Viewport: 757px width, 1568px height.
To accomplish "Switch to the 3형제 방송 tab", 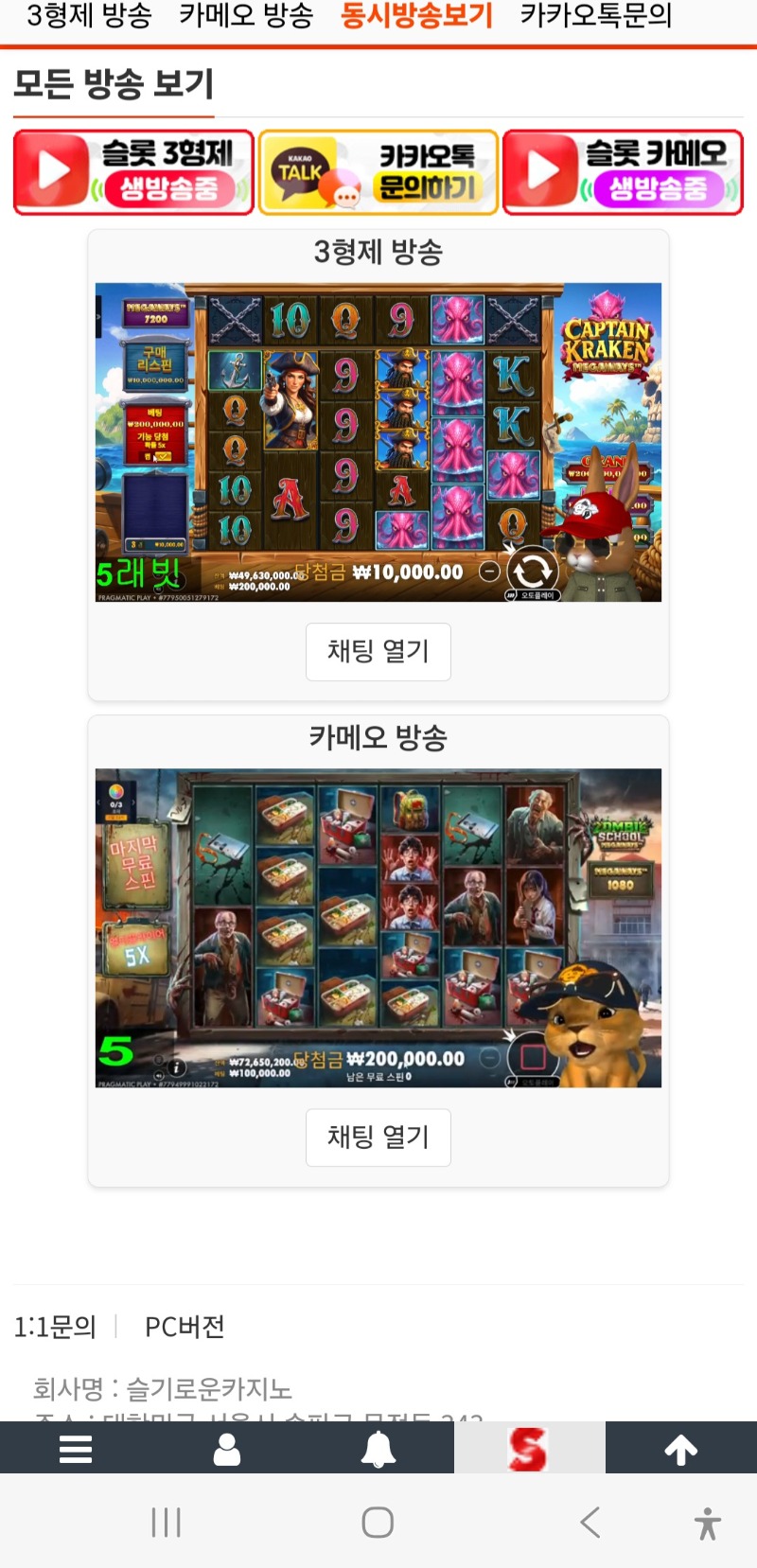I will click(x=89, y=16).
